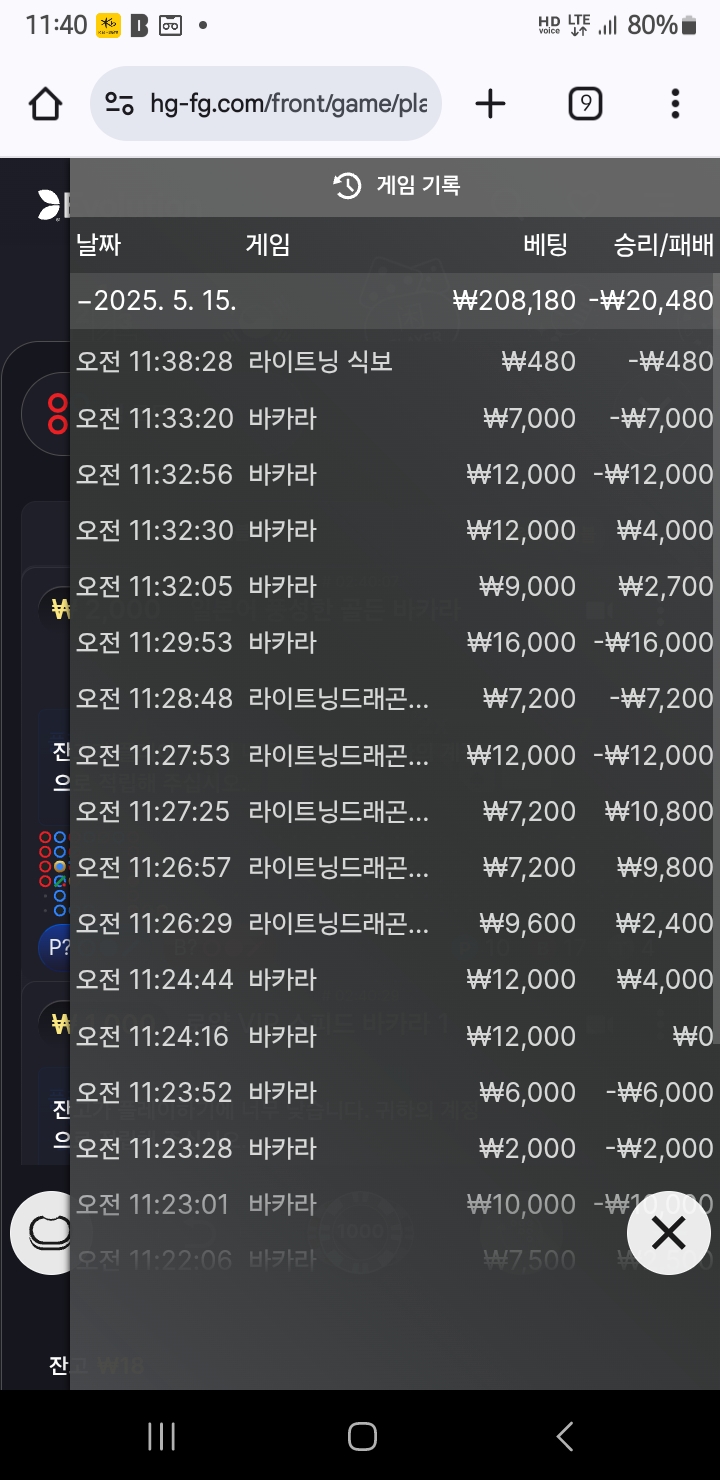Close the game history panel
720x1480 pixels.
(668, 1233)
